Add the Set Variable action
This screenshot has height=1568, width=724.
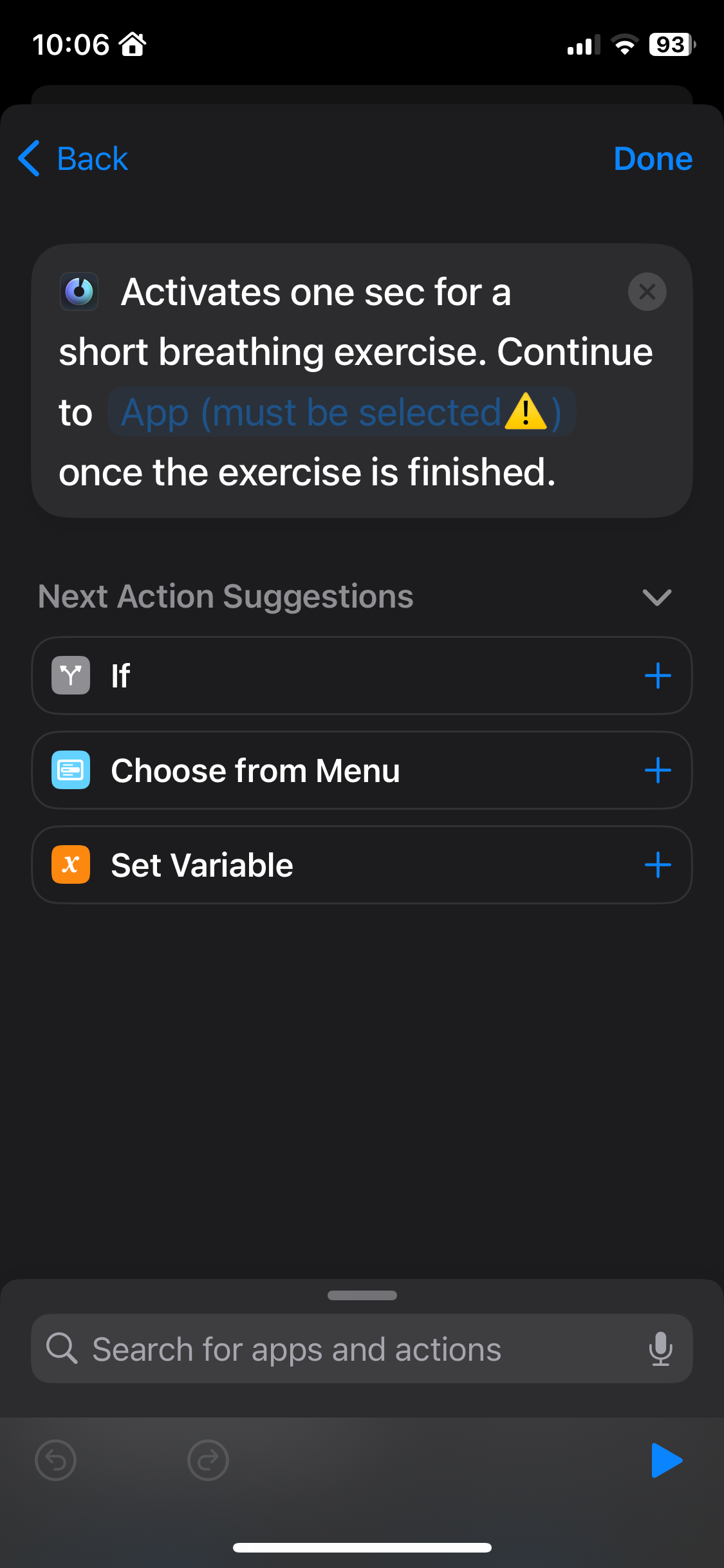(658, 864)
